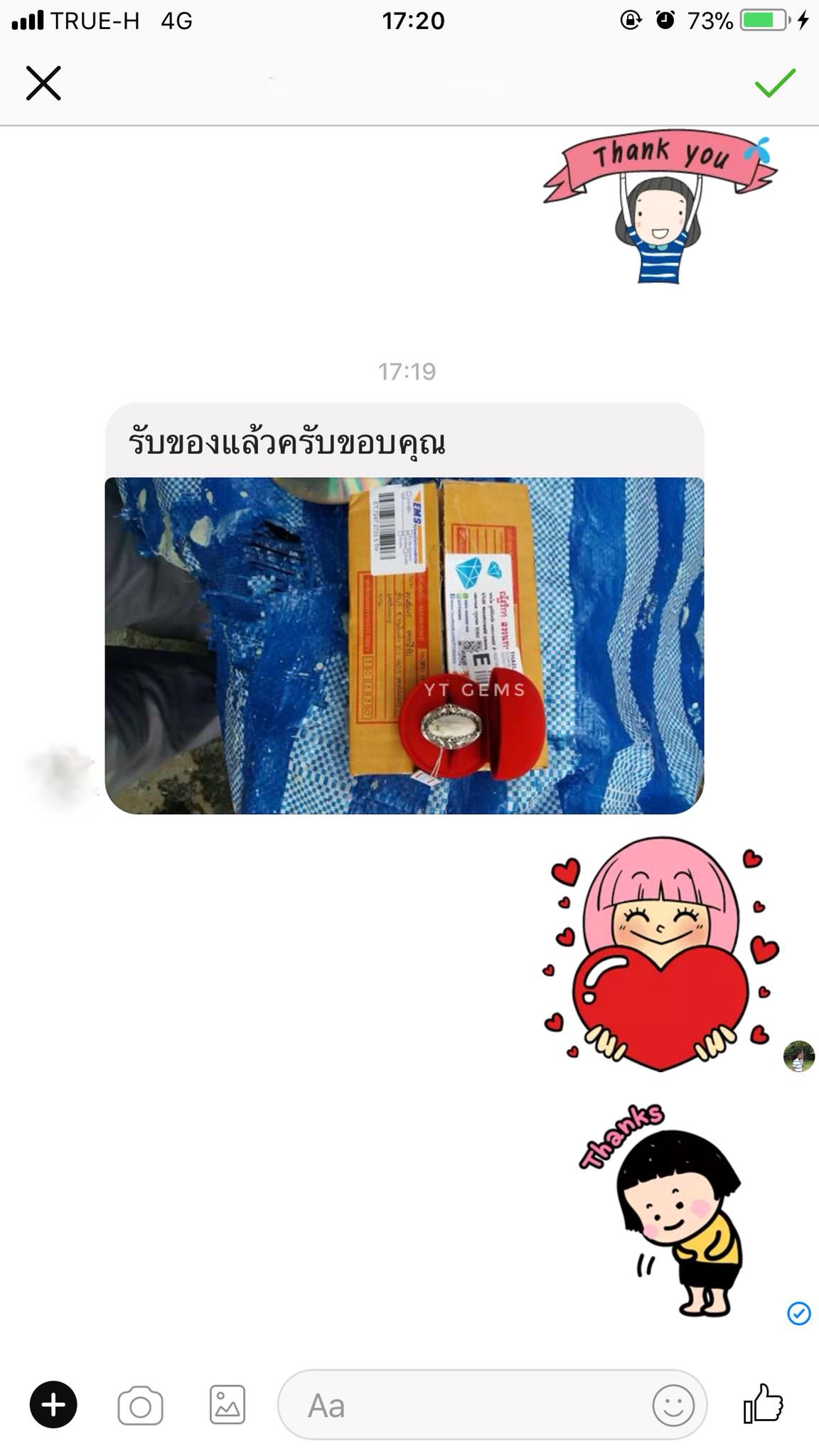The width and height of the screenshot is (819, 1456).
Task: Open the received parcel photo
Action: tap(404, 645)
